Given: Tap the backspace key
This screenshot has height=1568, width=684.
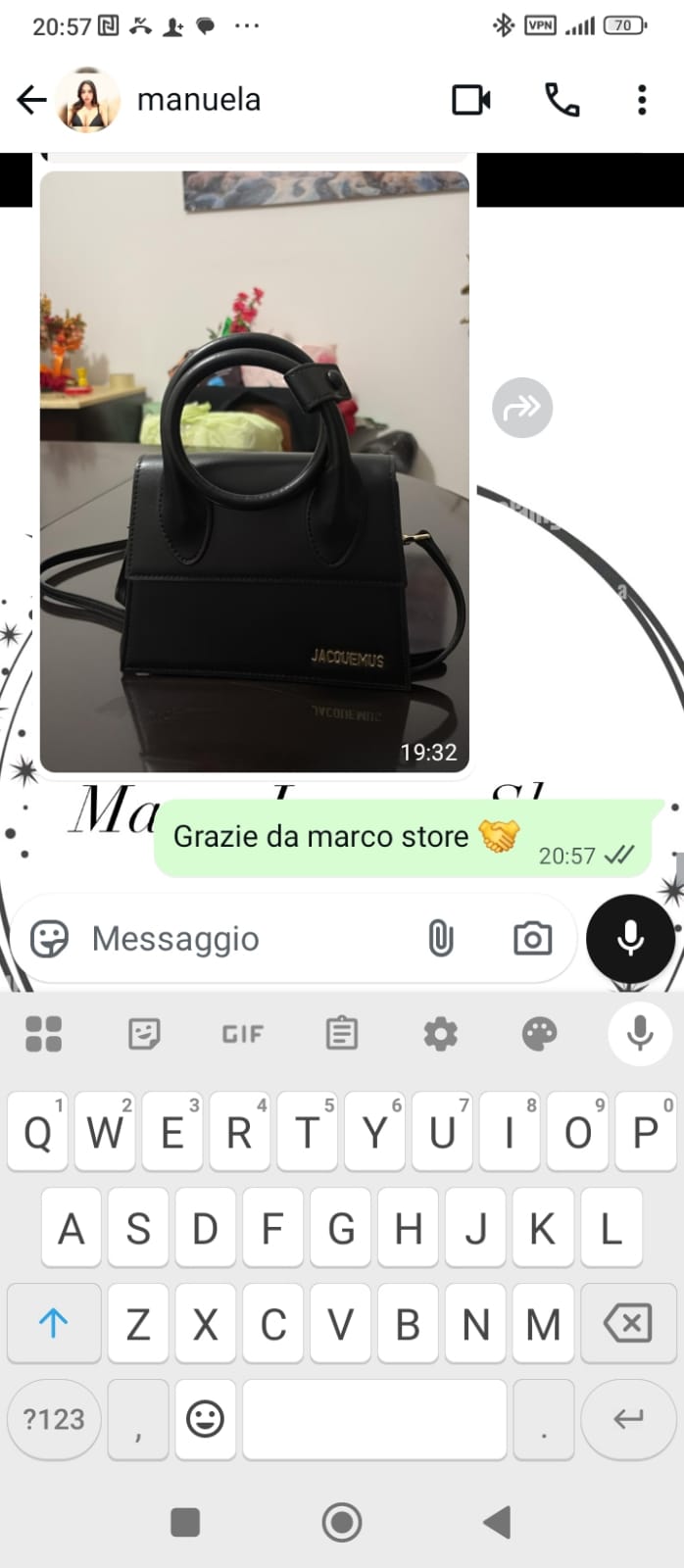Looking at the screenshot, I should (627, 1324).
